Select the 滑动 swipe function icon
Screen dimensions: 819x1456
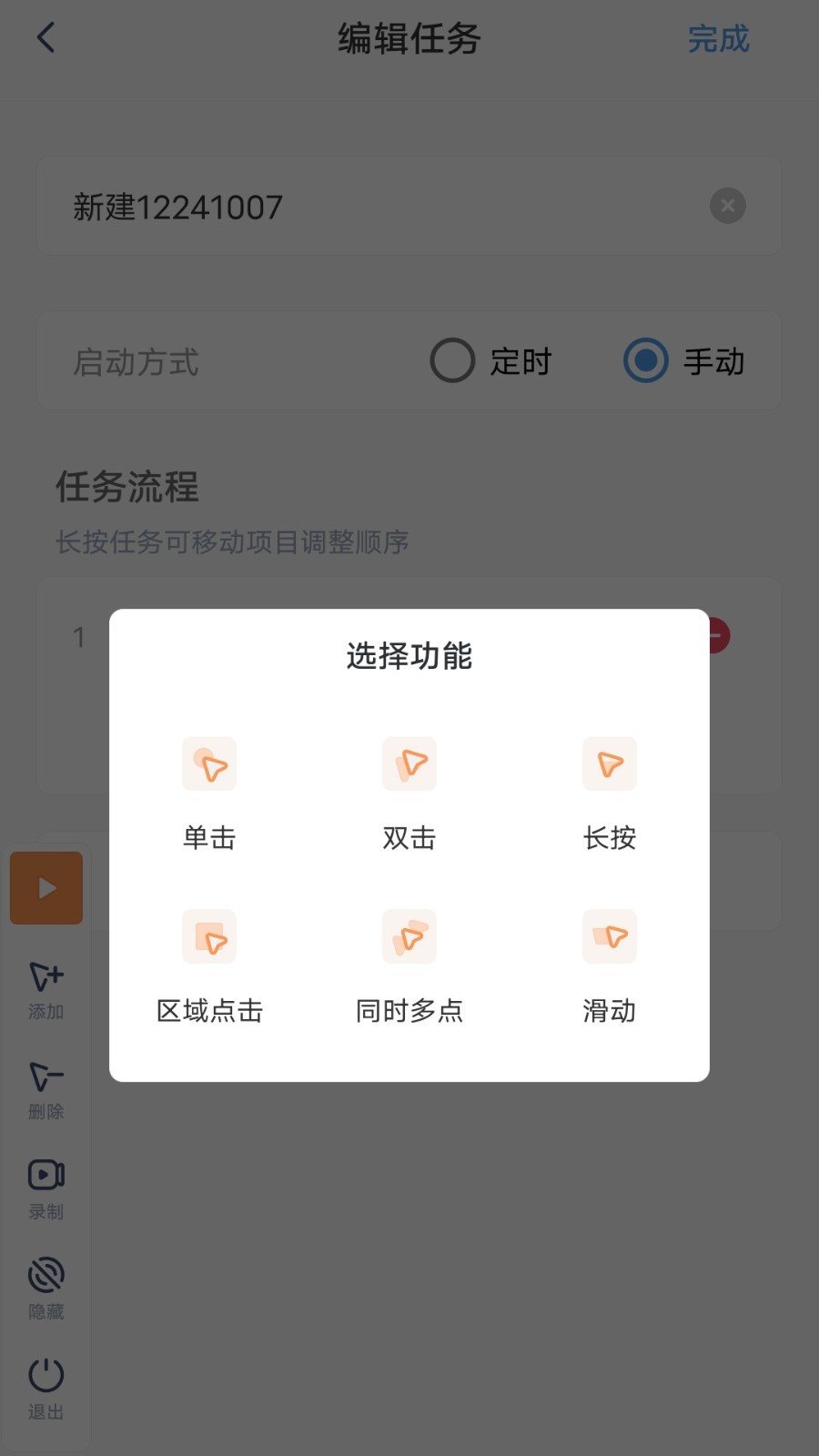point(609,936)
